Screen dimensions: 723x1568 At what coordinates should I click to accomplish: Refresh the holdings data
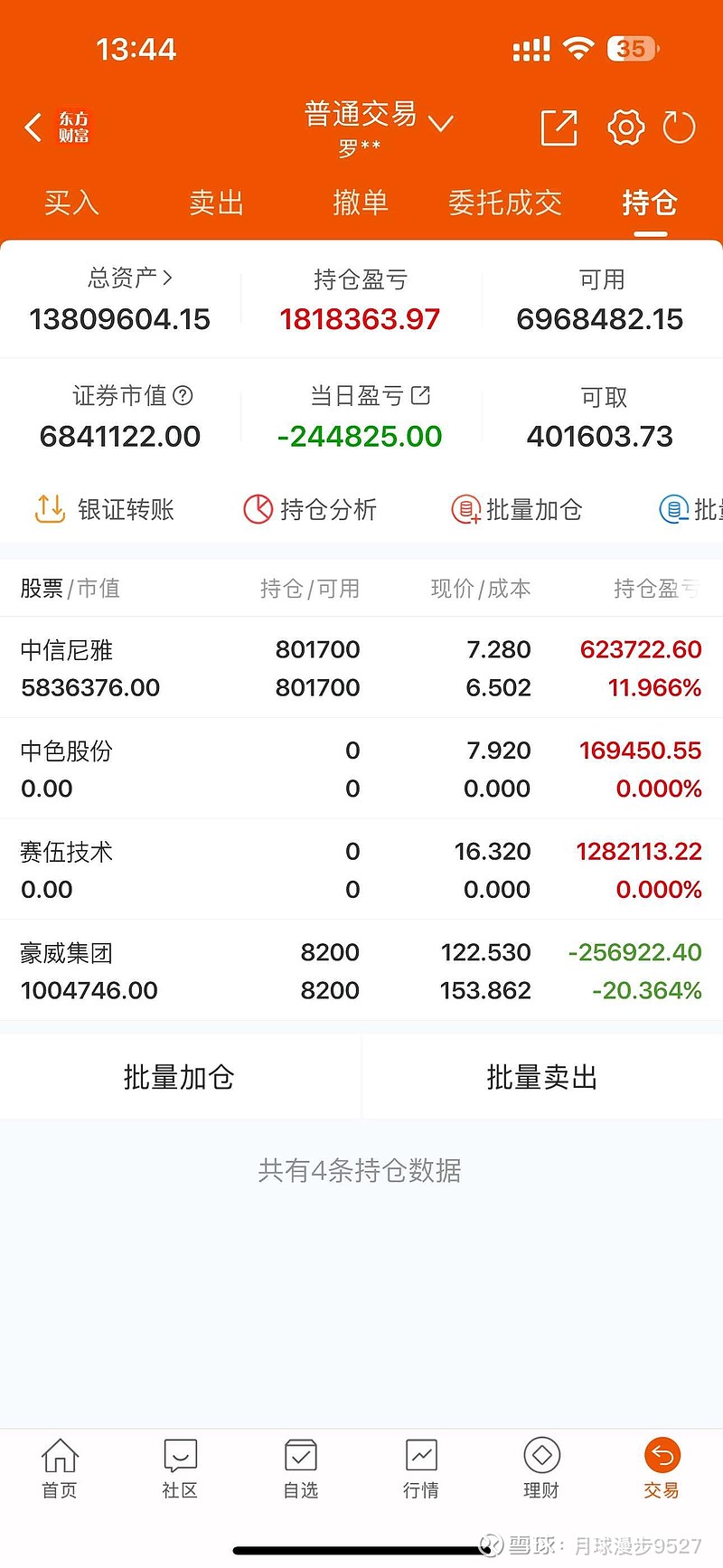pos(679,128)
